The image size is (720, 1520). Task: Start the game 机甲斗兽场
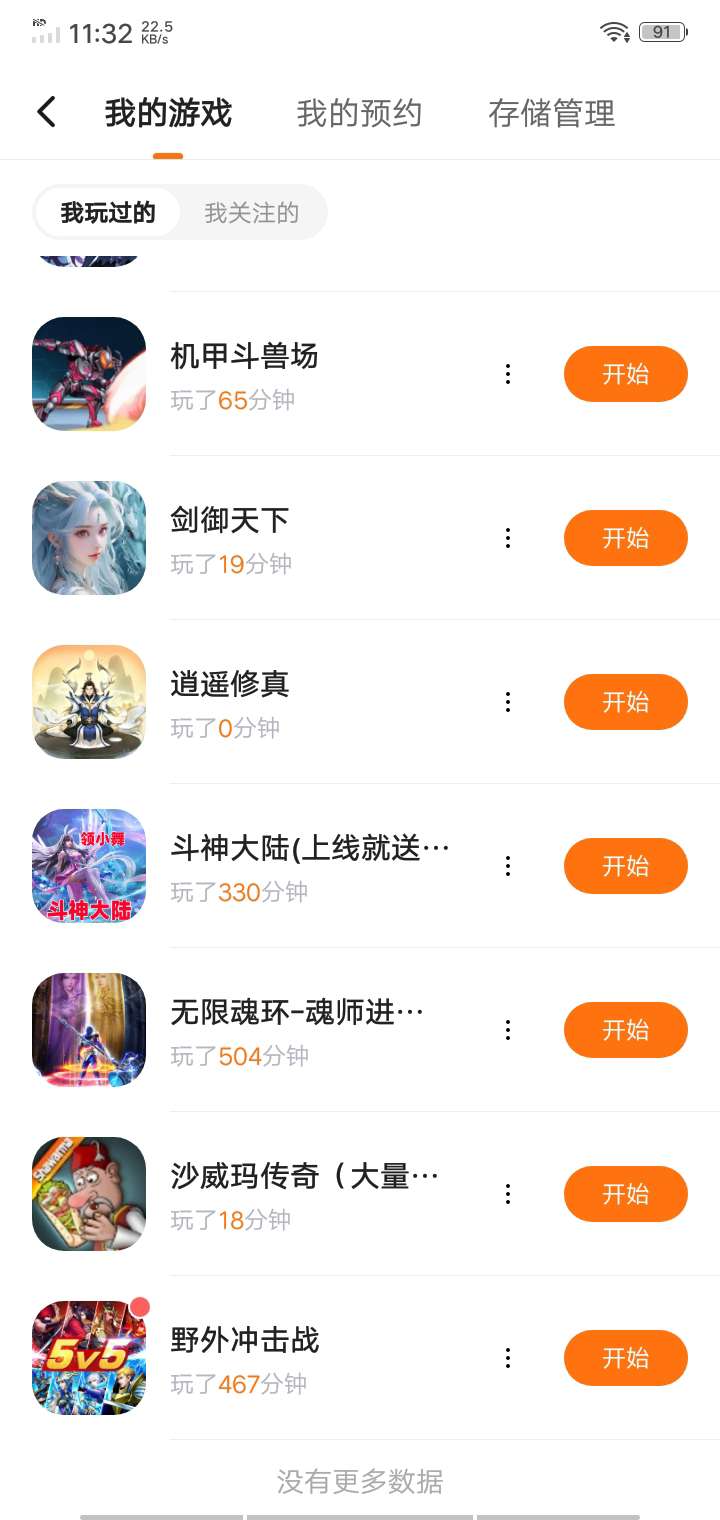625,374
